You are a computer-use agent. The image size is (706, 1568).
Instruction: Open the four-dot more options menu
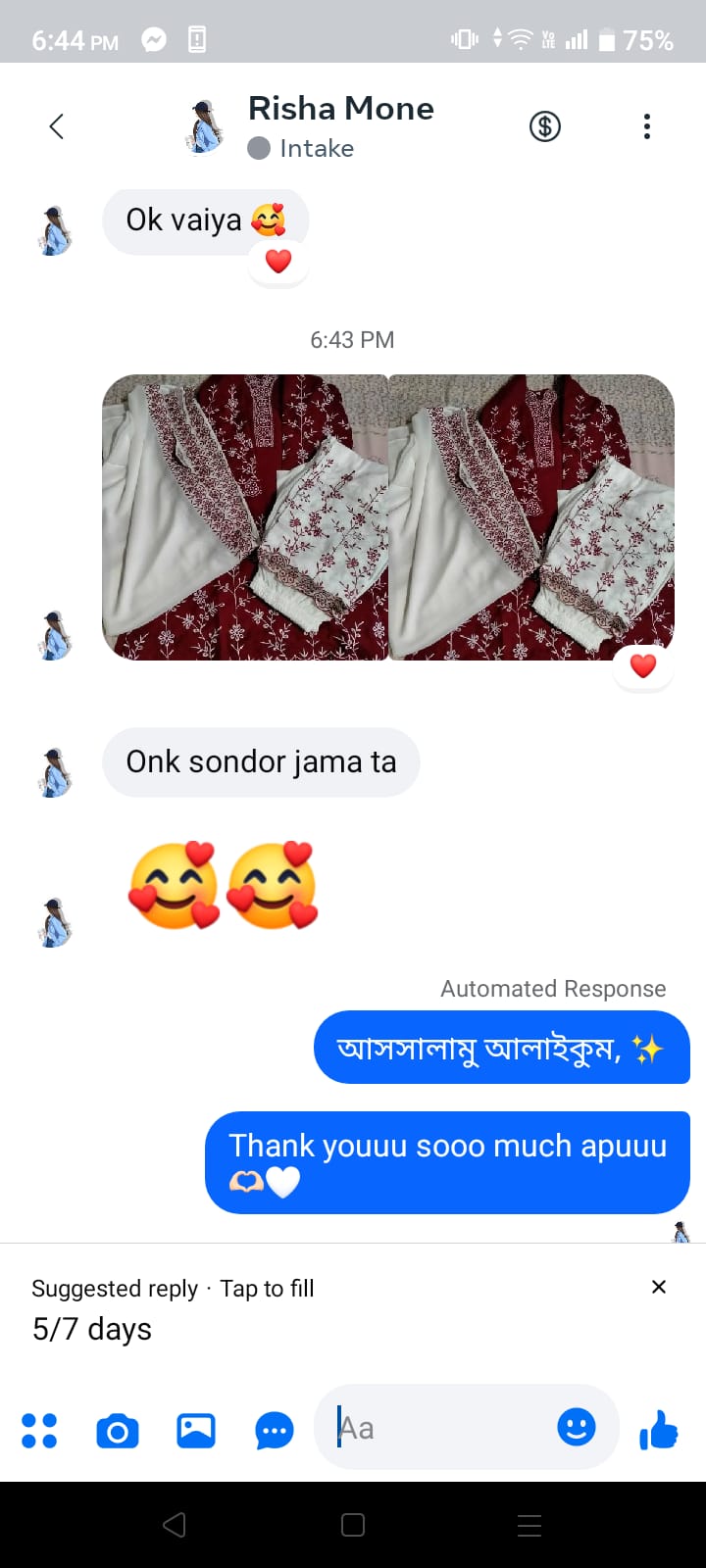39,1431
